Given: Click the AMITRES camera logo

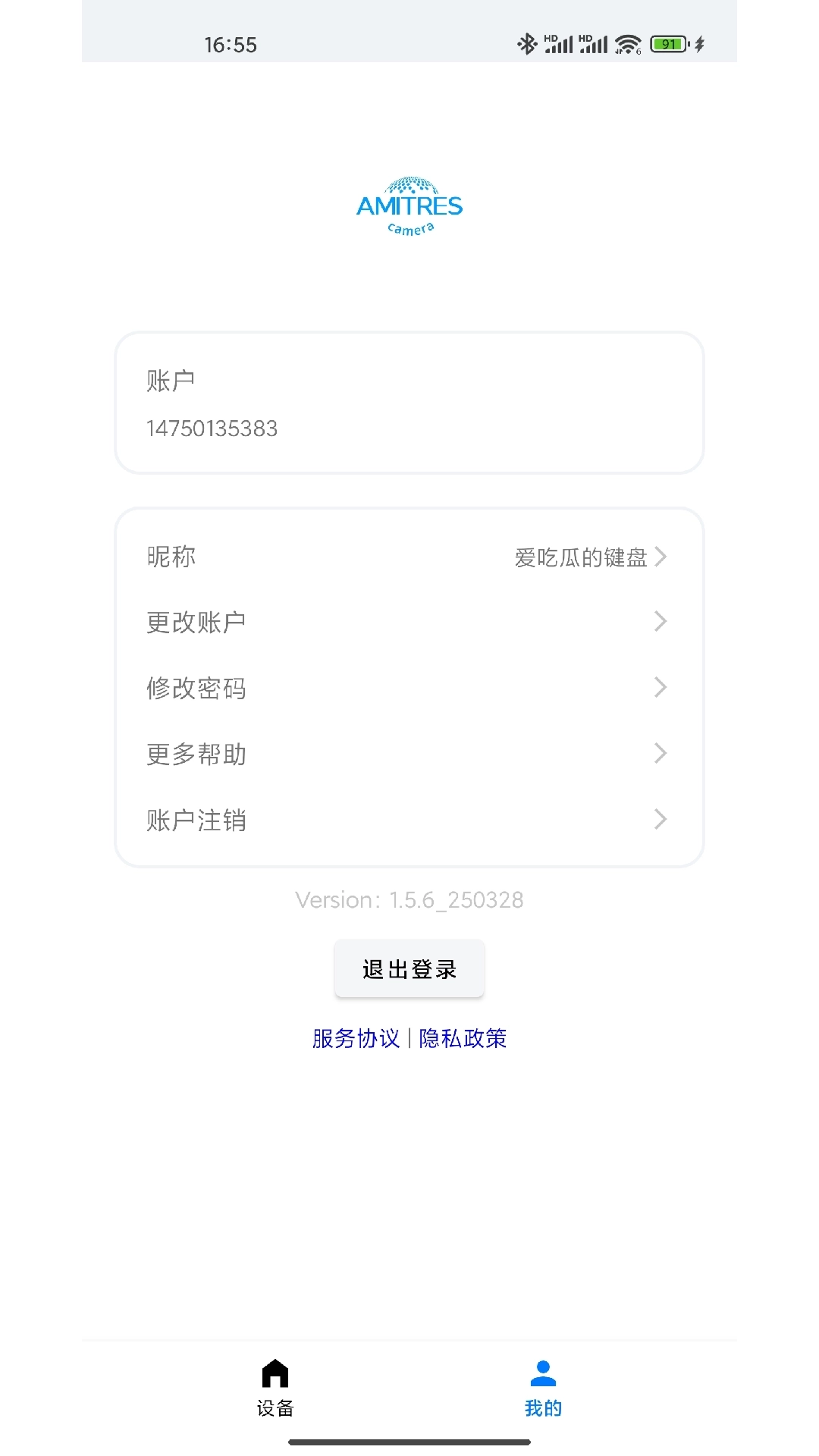Looking at the screenshot, I should [409, 205].
